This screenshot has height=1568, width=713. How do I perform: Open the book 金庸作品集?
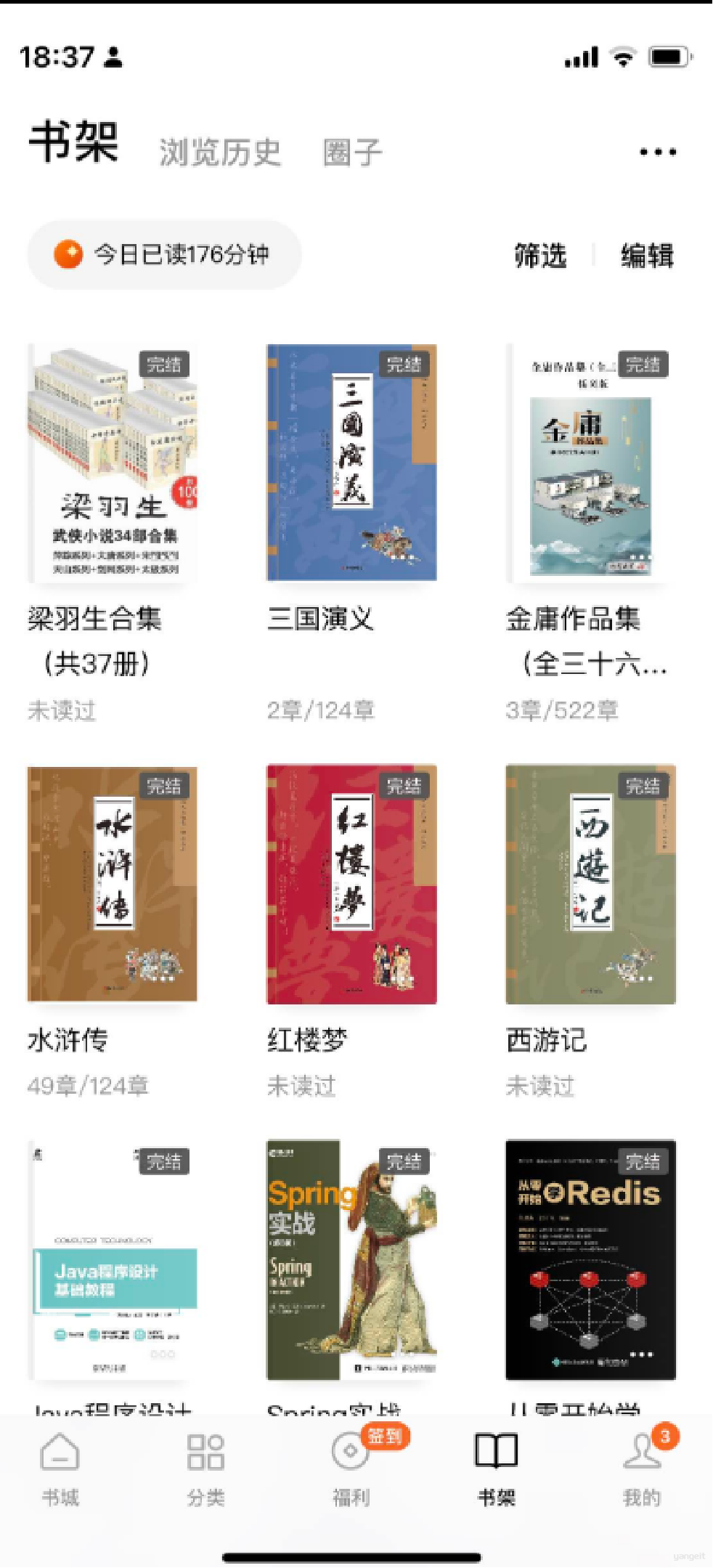(x=590, y=463)
